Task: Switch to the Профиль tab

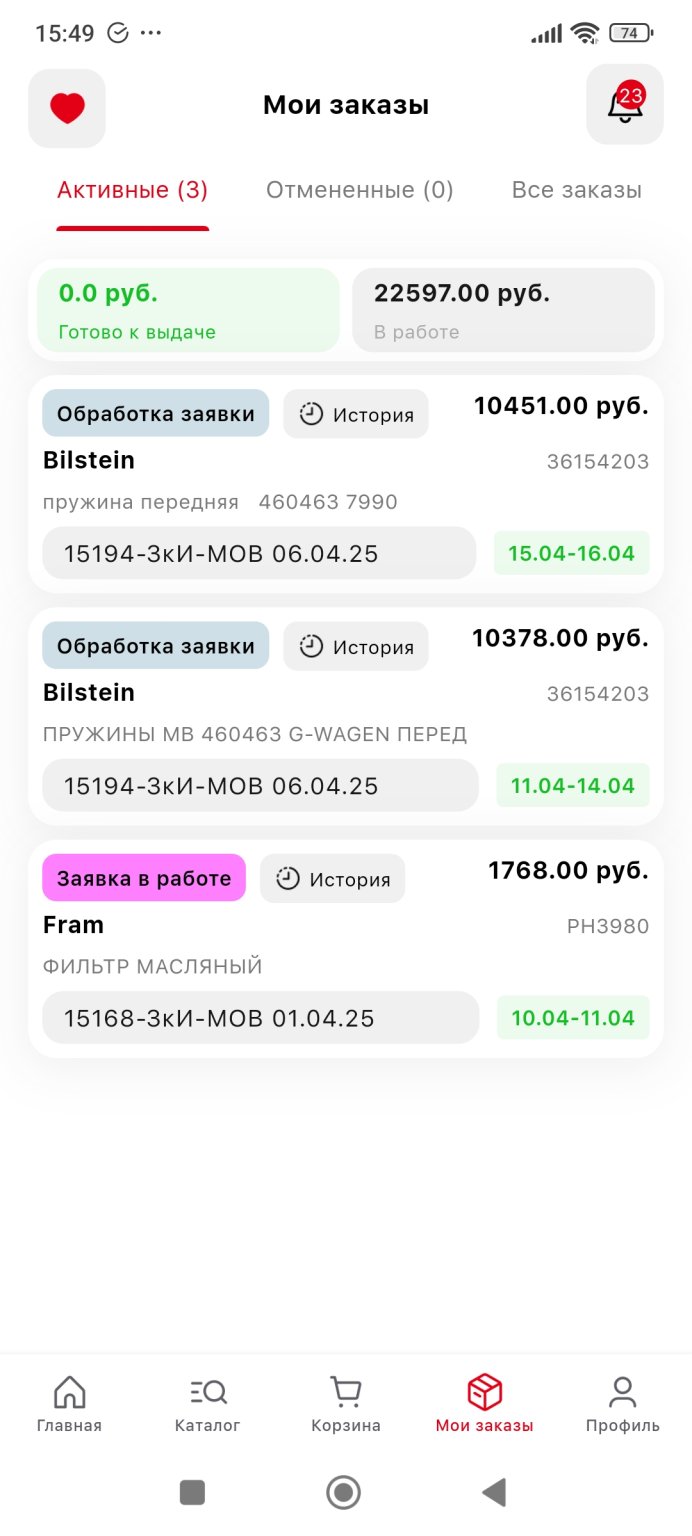Action: point(623,1404)
